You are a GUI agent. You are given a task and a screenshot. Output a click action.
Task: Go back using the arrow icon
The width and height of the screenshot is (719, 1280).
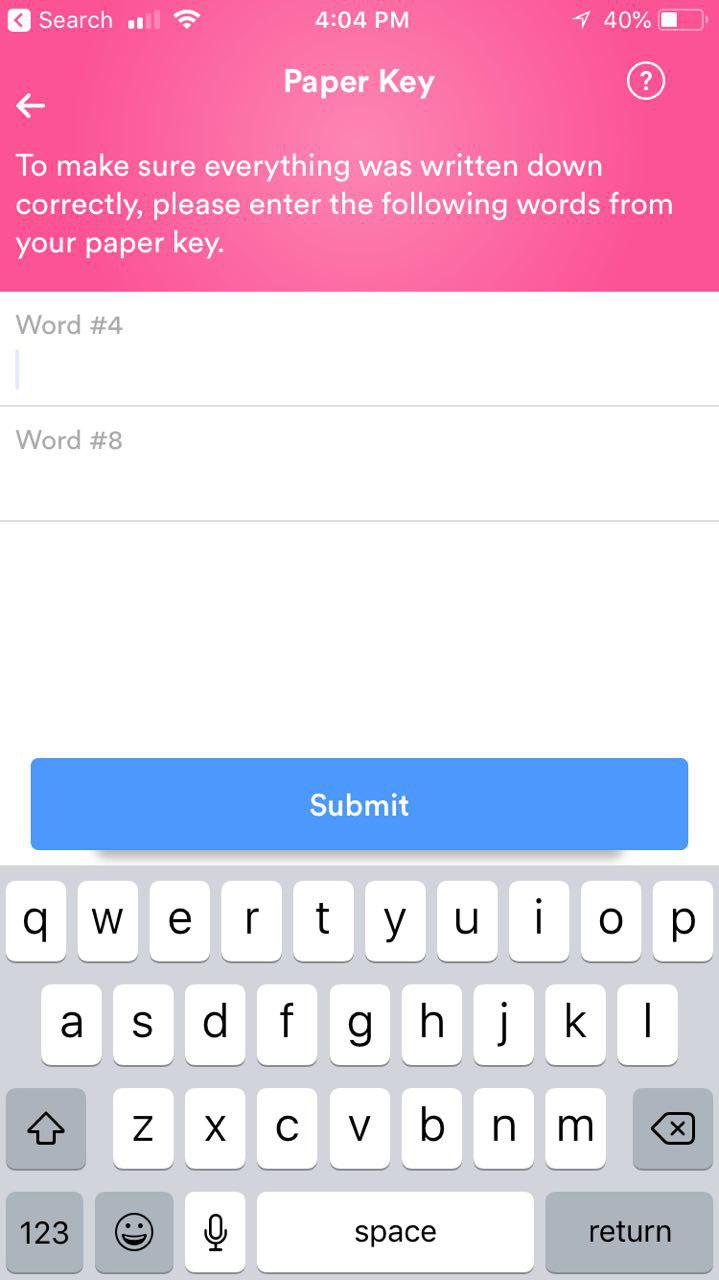(31, 105)
